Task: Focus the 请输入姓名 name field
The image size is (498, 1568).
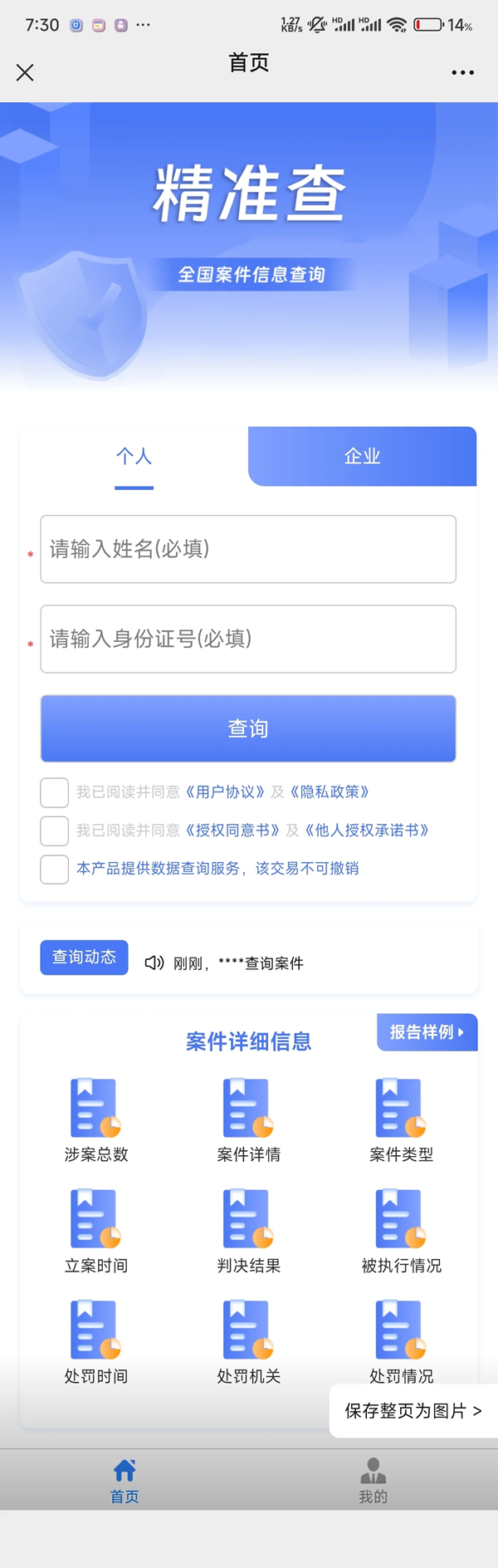Action: (x=248, y=549)
